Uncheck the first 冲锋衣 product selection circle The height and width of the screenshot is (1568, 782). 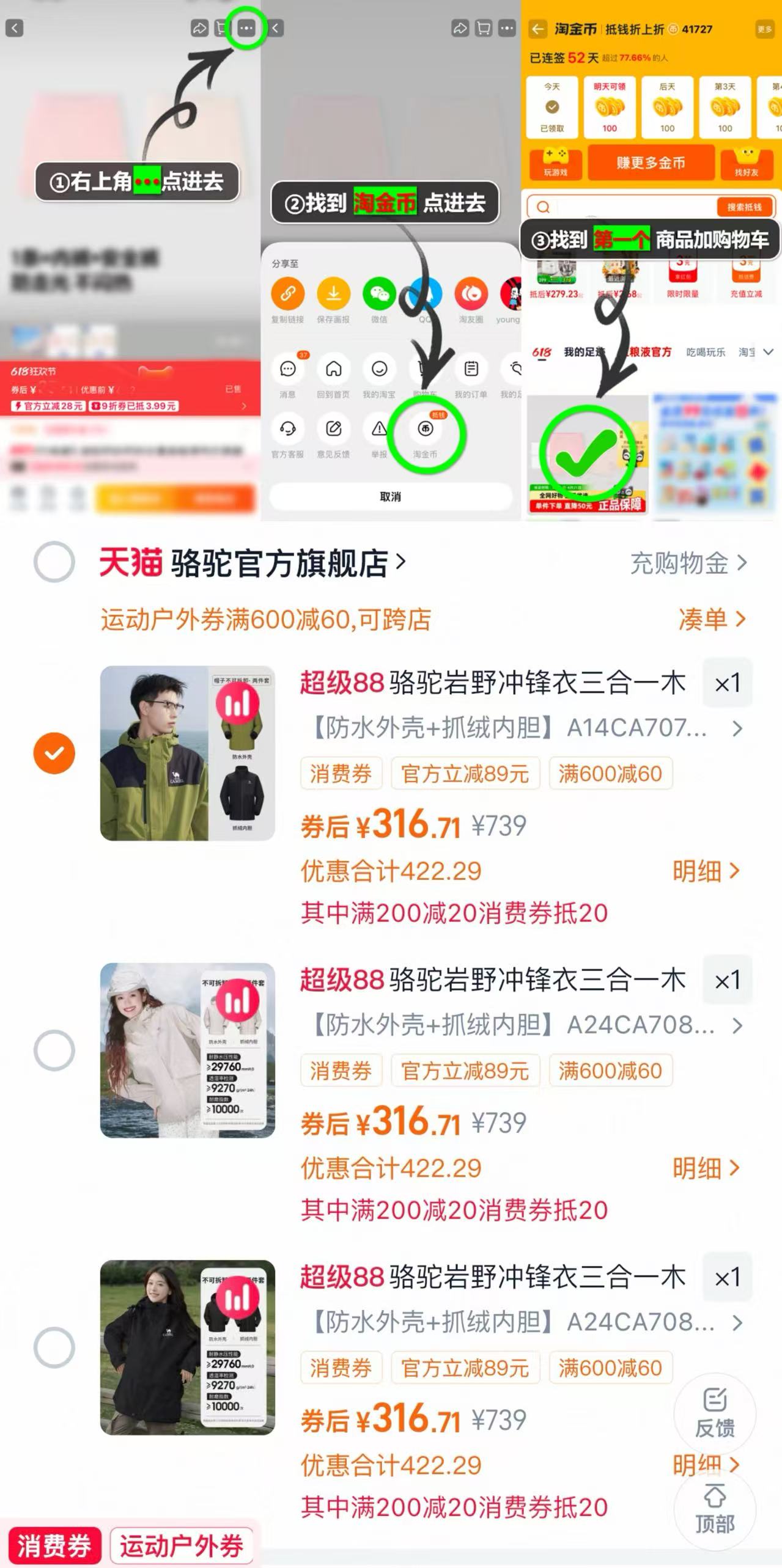[x=54, y=752]
